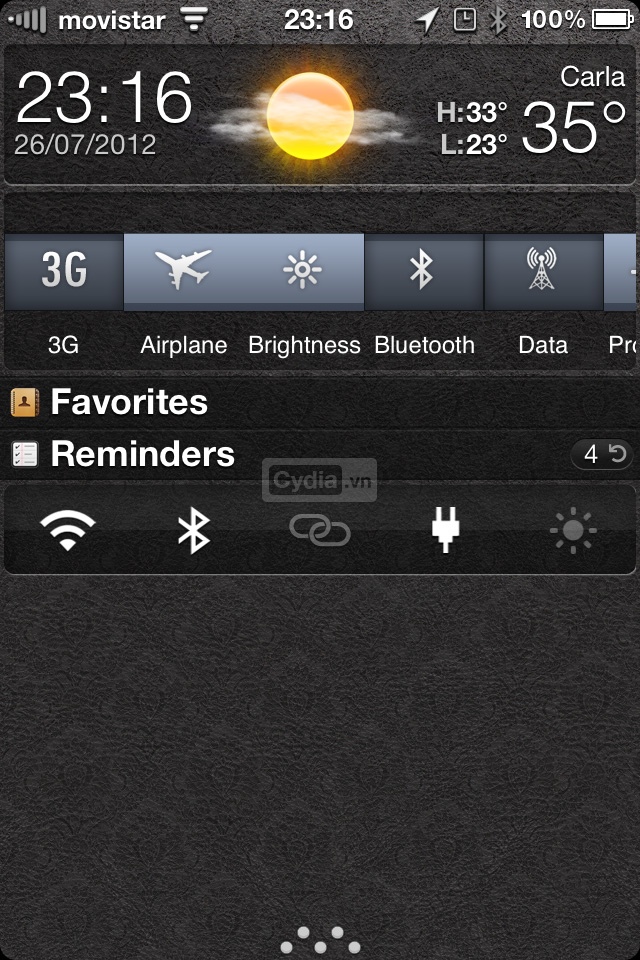Toggle Bluetooth in the SBSettings row
640x960 pixels.
[x=423, y=271]
